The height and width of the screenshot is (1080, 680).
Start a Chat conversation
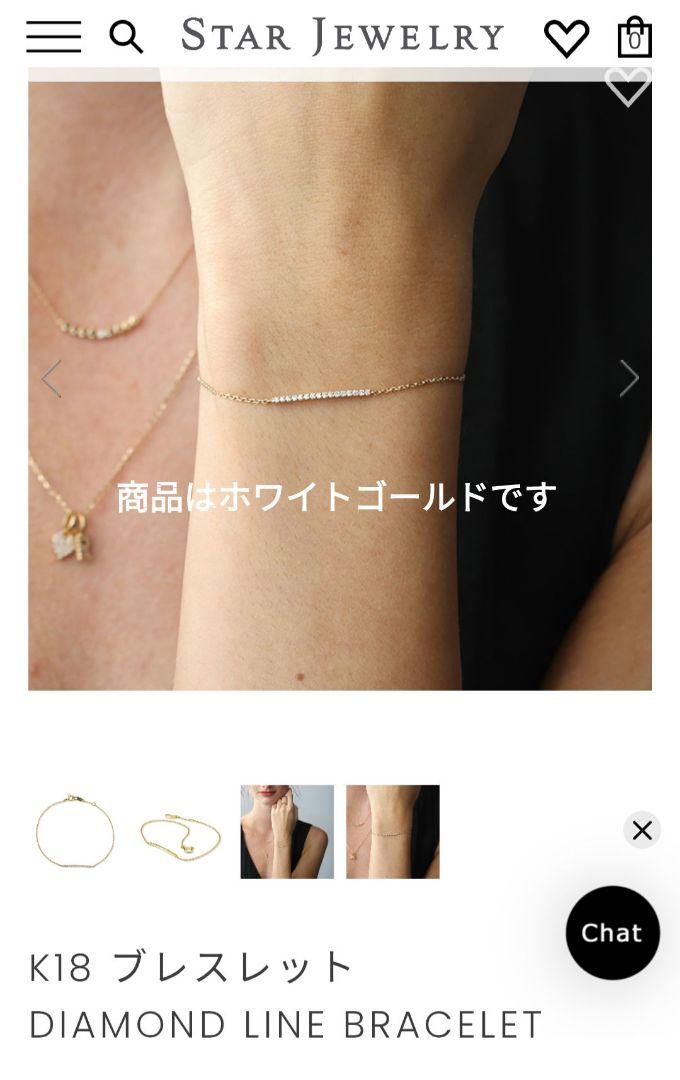[x=612, y=932]
